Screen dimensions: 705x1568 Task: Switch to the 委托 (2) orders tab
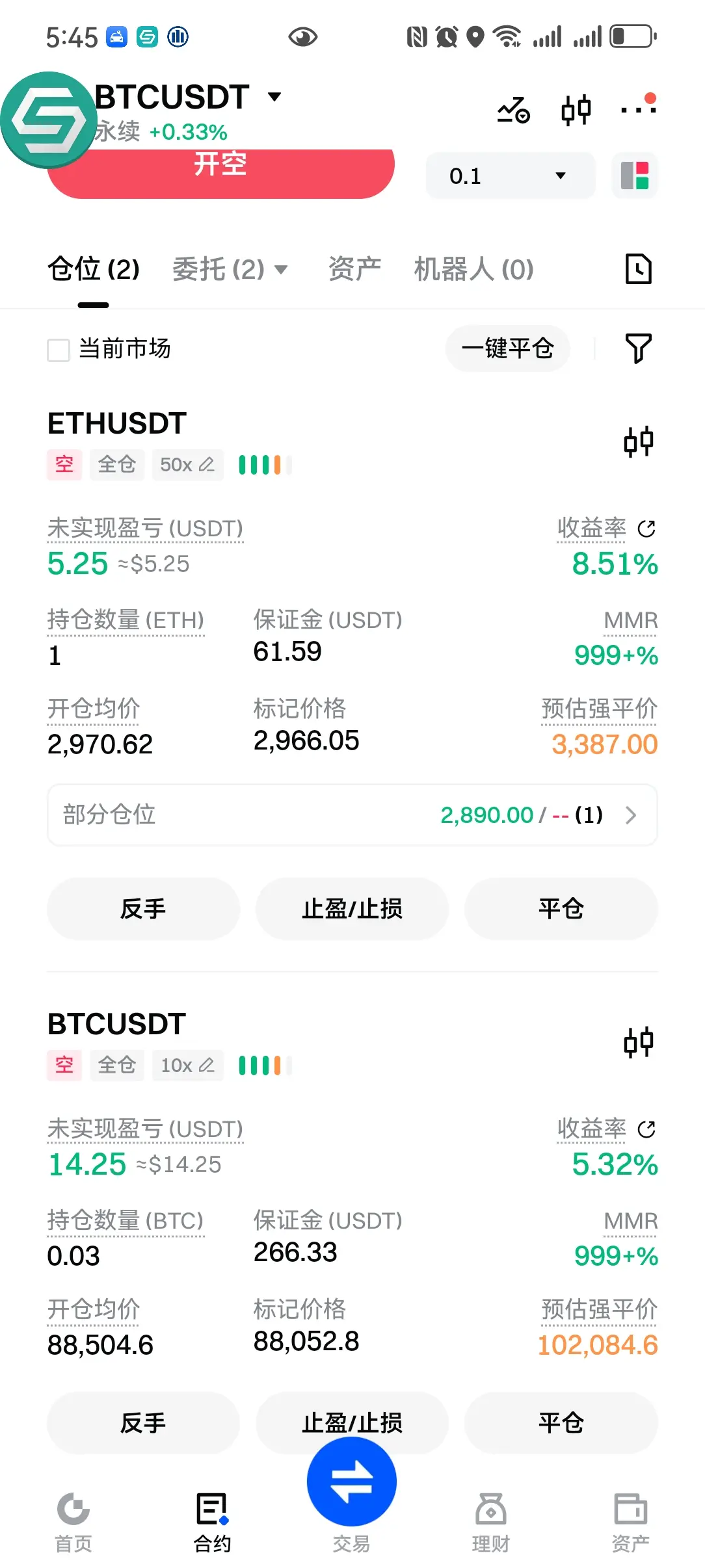[230, 269]
